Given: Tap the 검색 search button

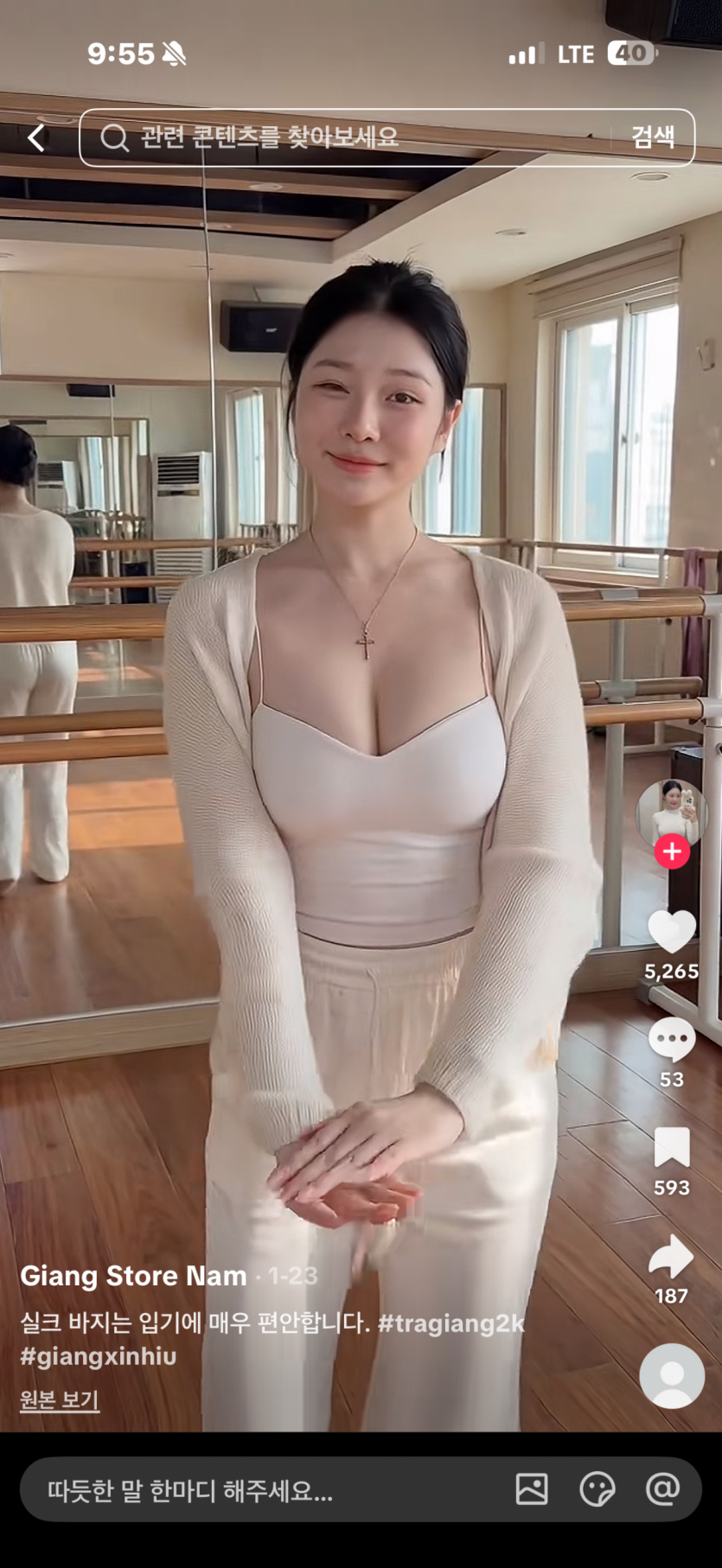Looking at the screenshot, I should point(653,137).
